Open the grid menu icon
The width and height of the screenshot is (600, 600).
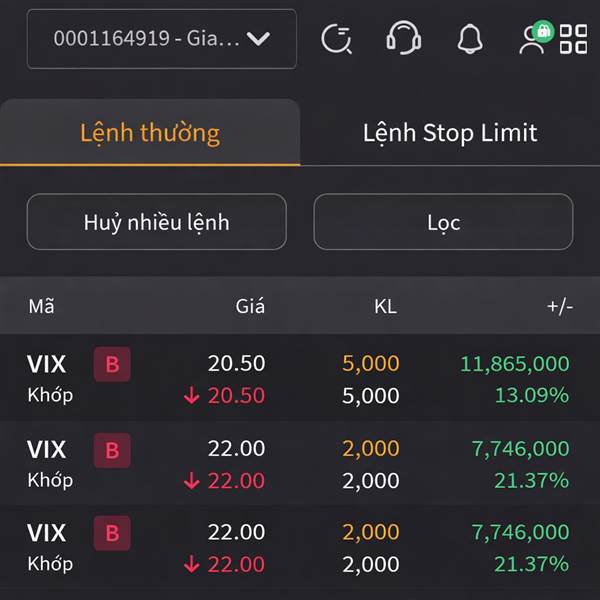click(574, 39)
